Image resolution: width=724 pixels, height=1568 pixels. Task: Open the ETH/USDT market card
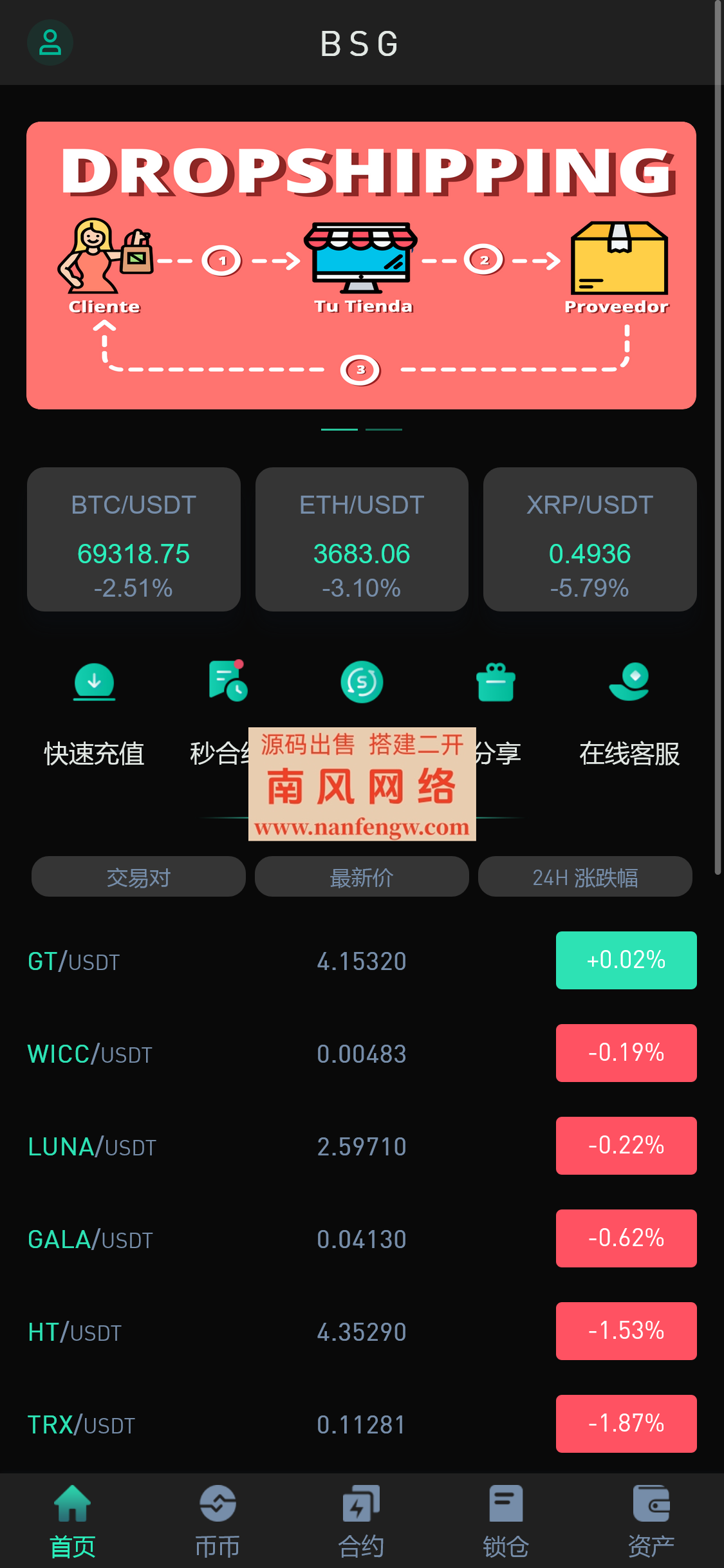[x=362, y=541]
